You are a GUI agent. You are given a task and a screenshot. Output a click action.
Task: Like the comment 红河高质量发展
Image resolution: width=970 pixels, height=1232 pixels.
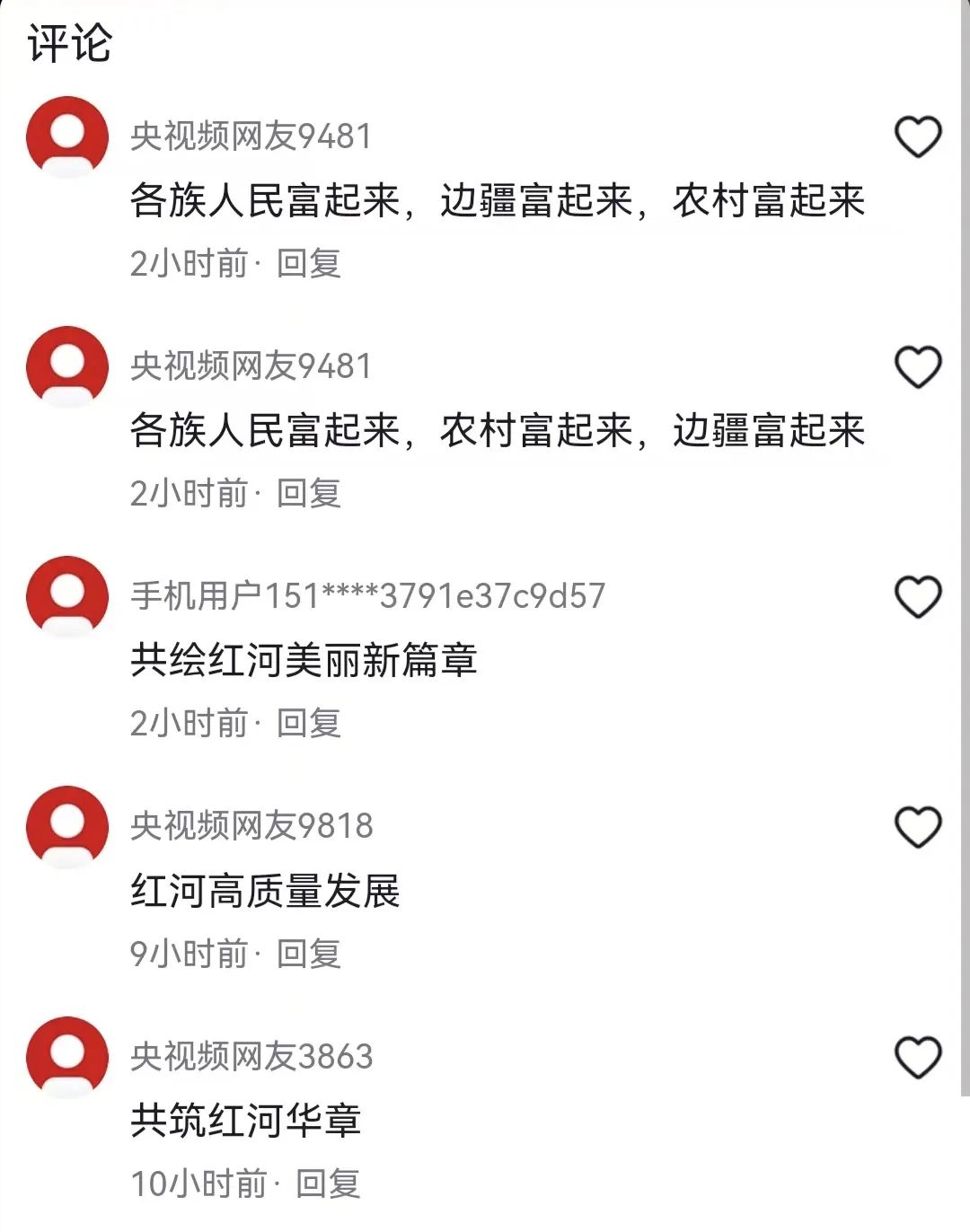tap(917, 827)
